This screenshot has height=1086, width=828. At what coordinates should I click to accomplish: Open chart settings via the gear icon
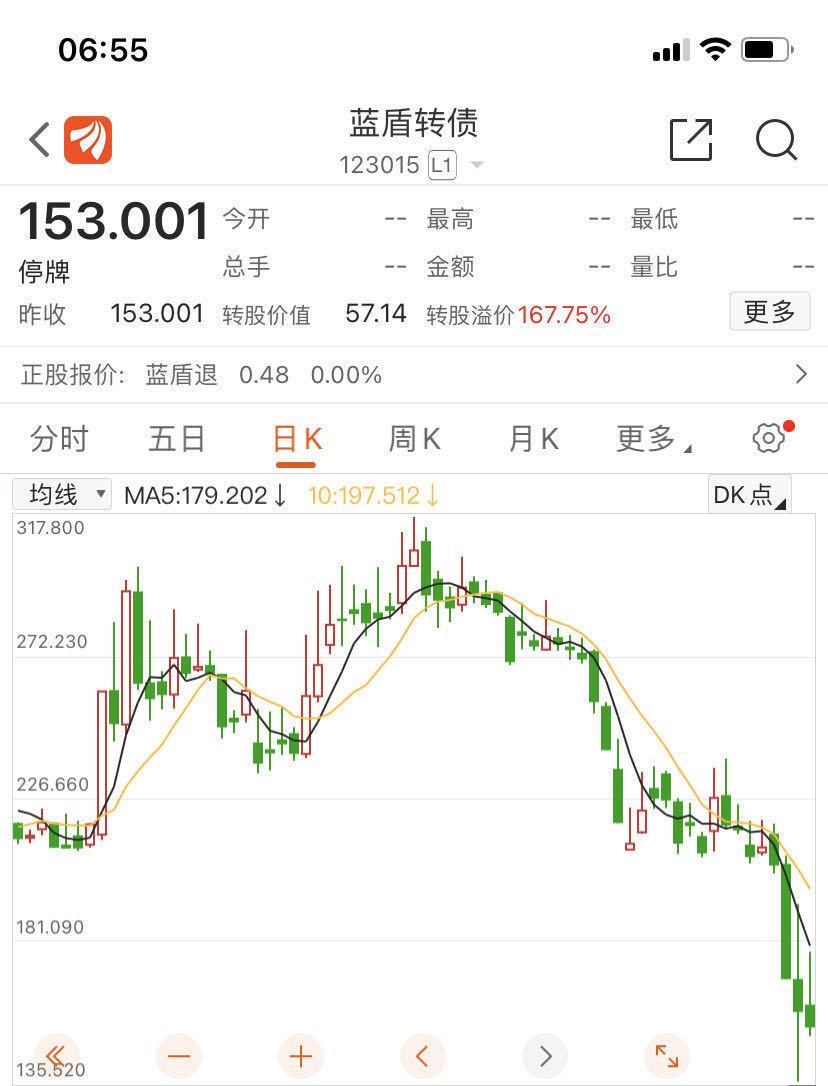[767, 437]
